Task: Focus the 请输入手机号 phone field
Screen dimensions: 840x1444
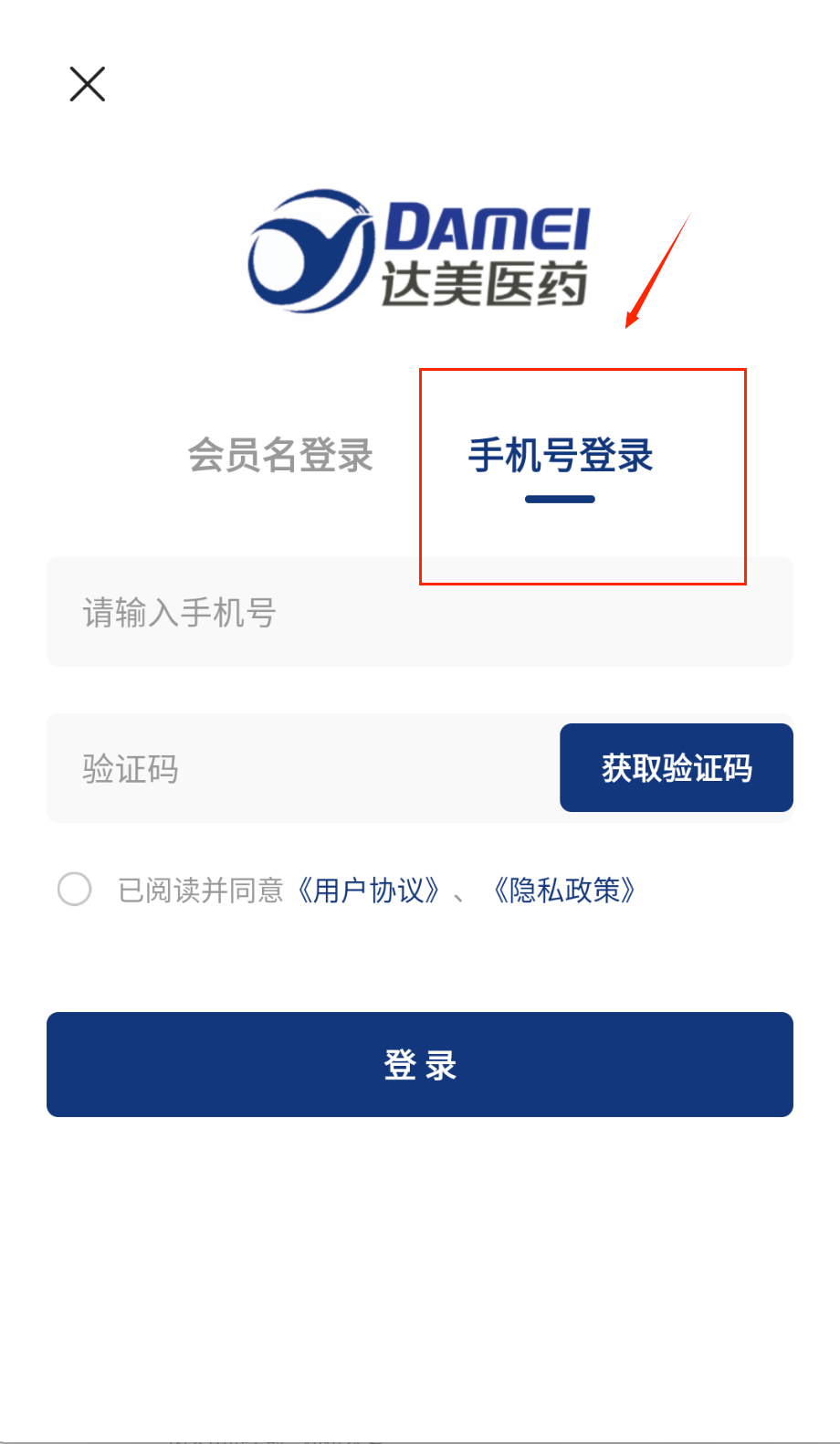Action: coord(420,612)
